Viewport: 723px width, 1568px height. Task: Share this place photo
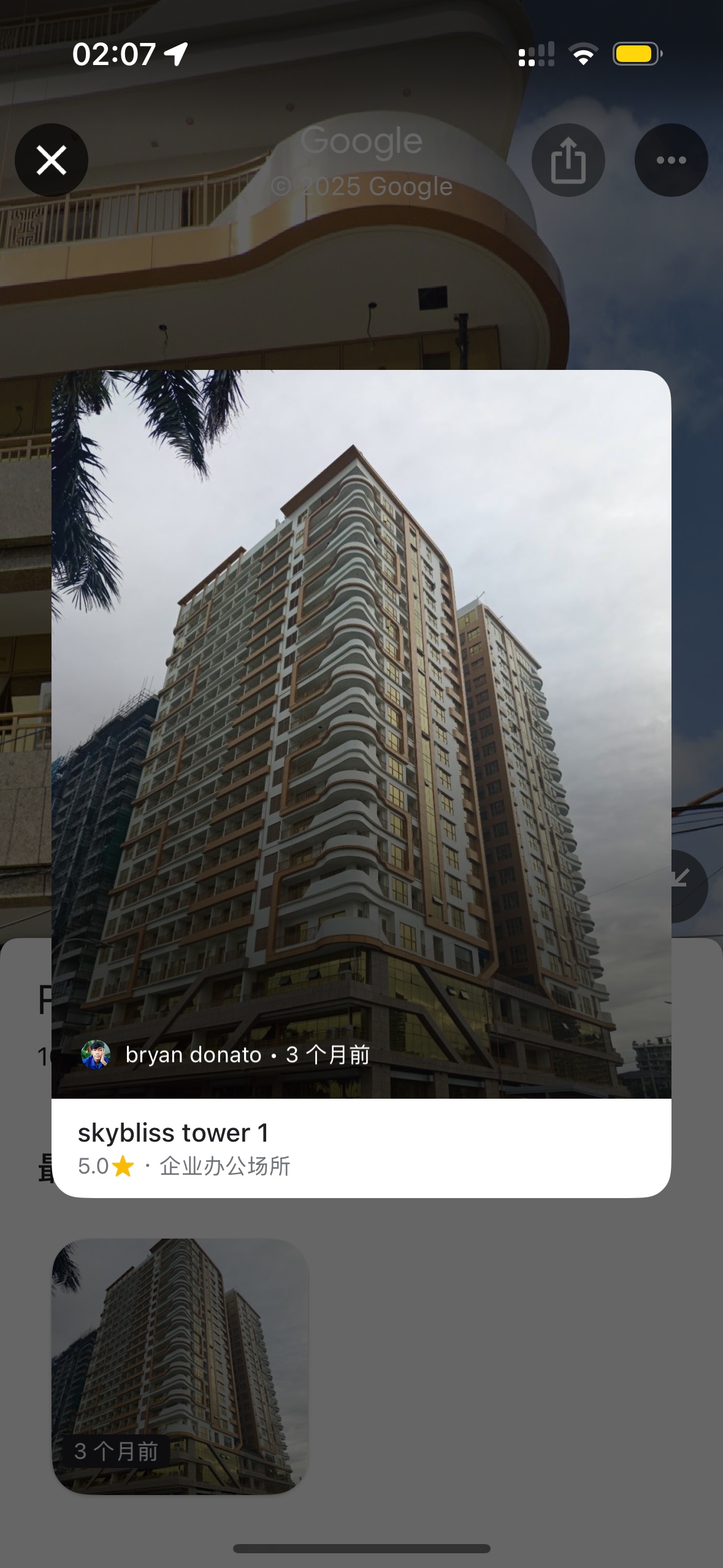pos(568,160)
